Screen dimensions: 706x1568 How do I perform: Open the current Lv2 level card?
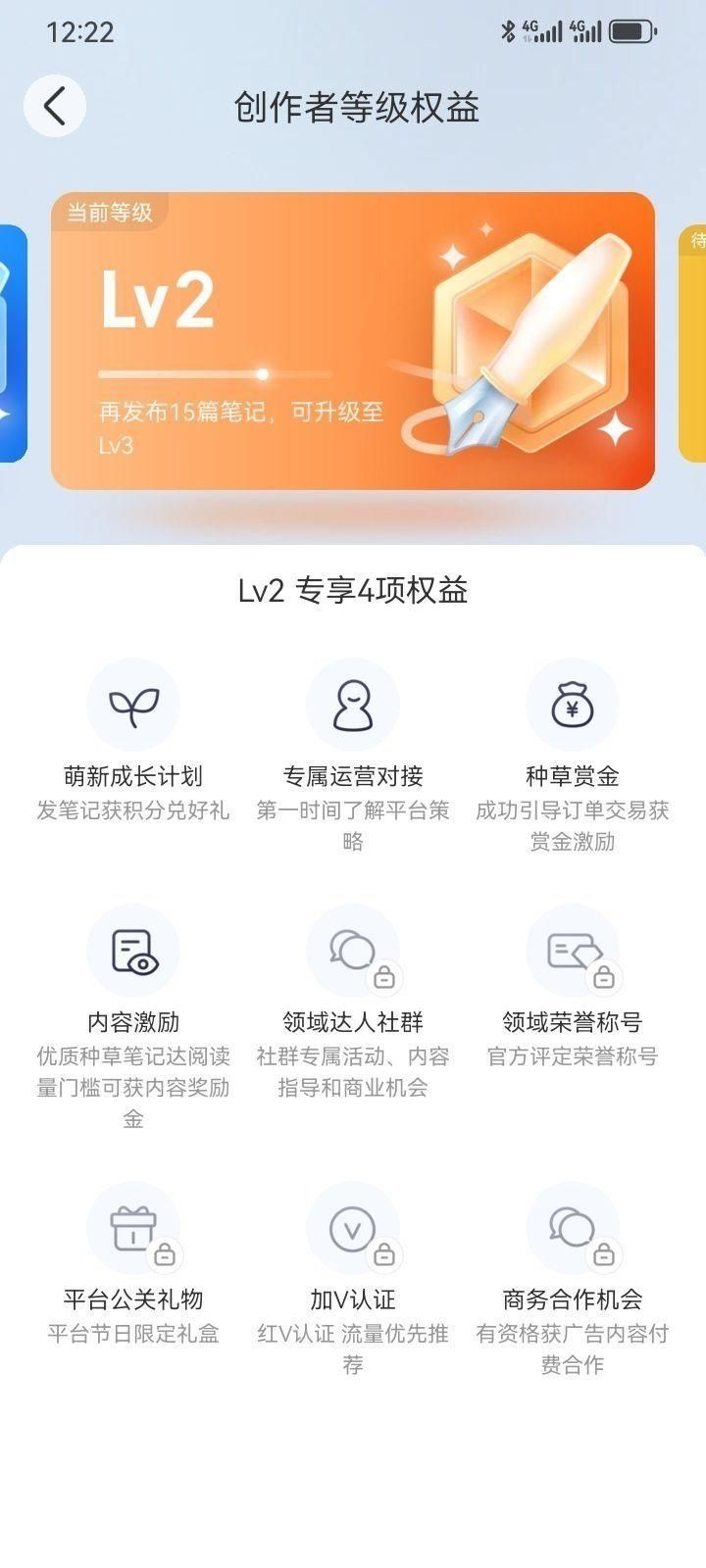click(x=353, y=340)
